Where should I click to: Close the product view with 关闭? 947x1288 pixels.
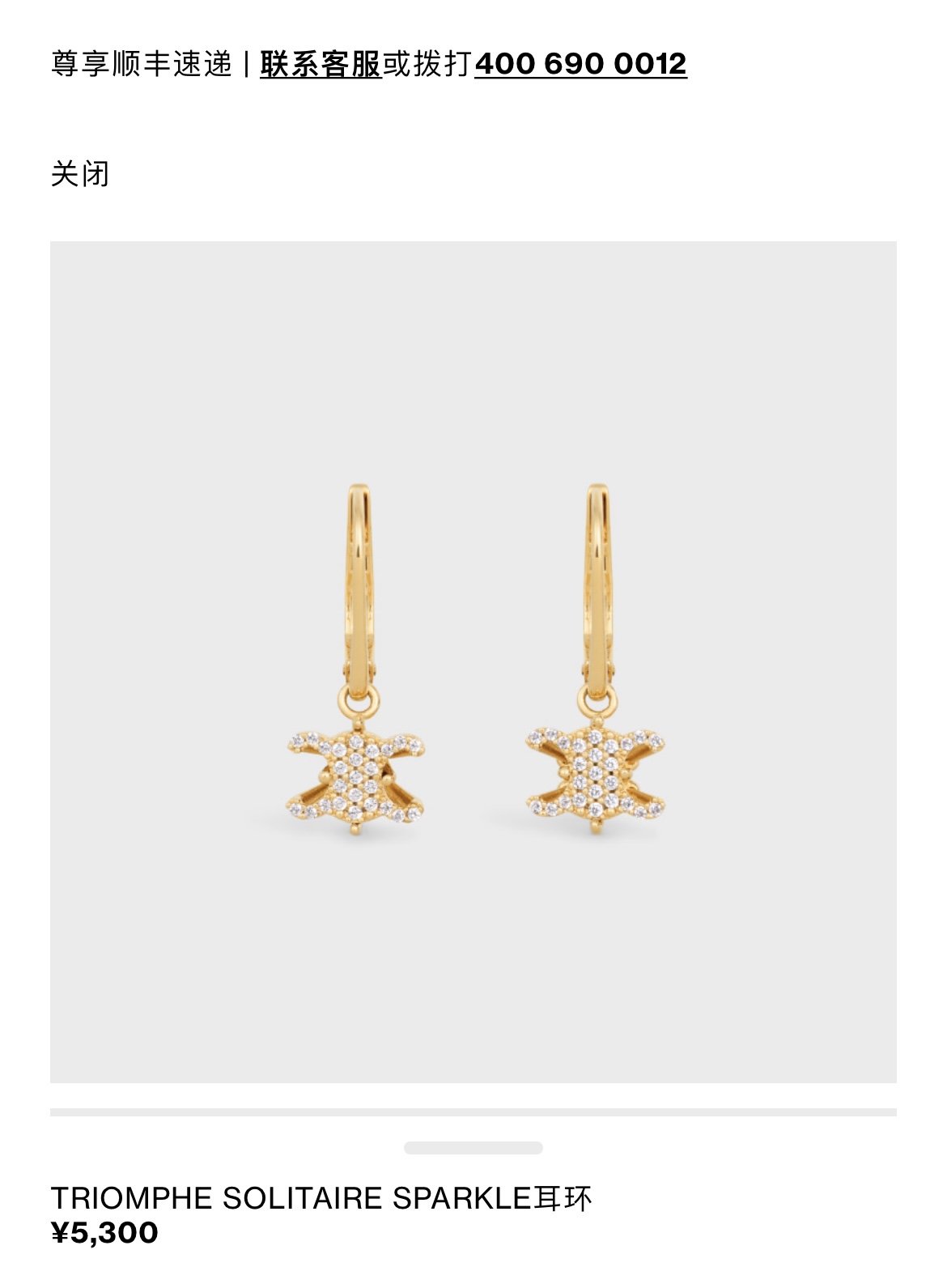(79, 173)
